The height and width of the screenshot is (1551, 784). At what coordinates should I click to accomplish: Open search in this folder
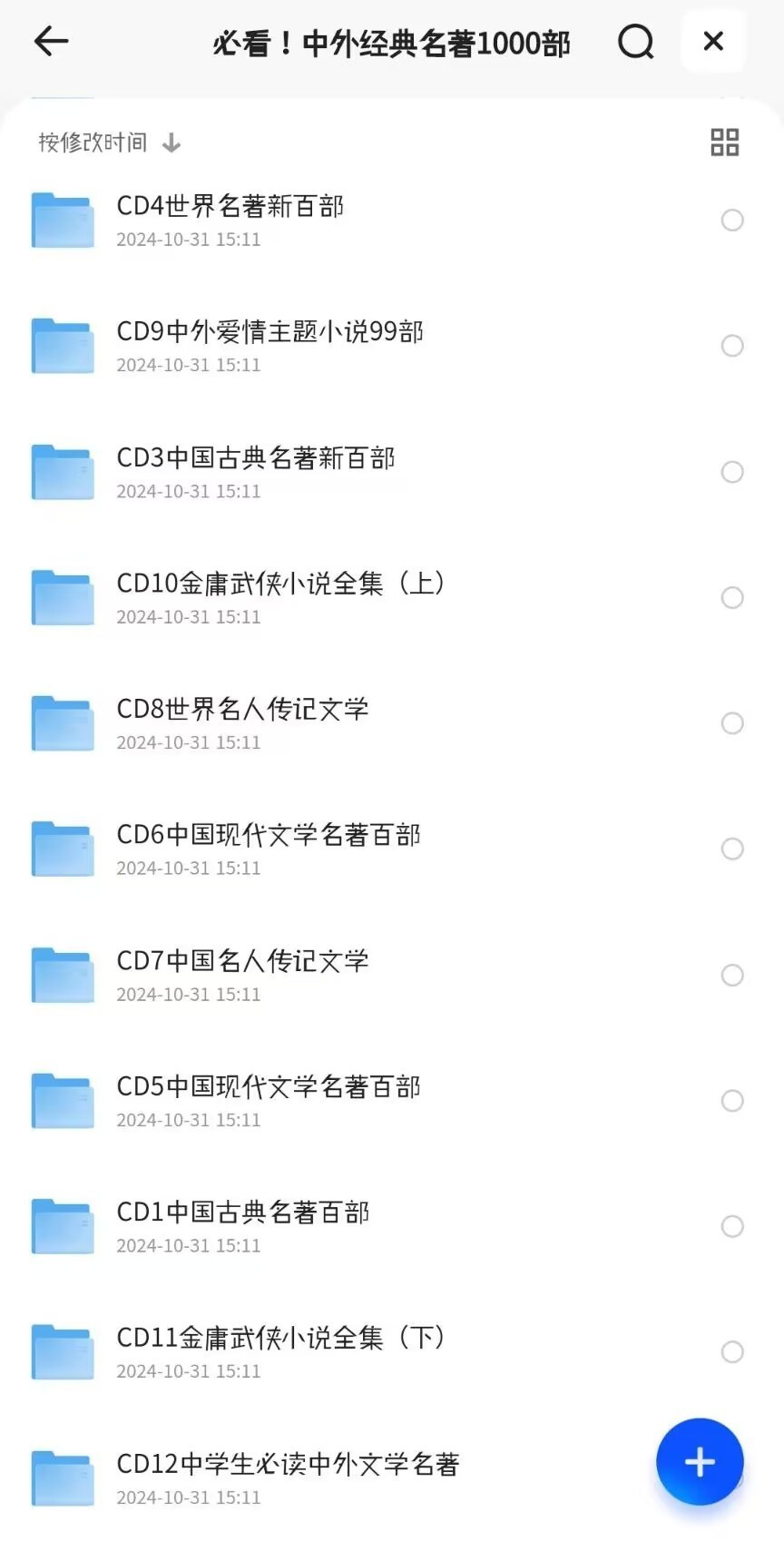pos(635,41)
